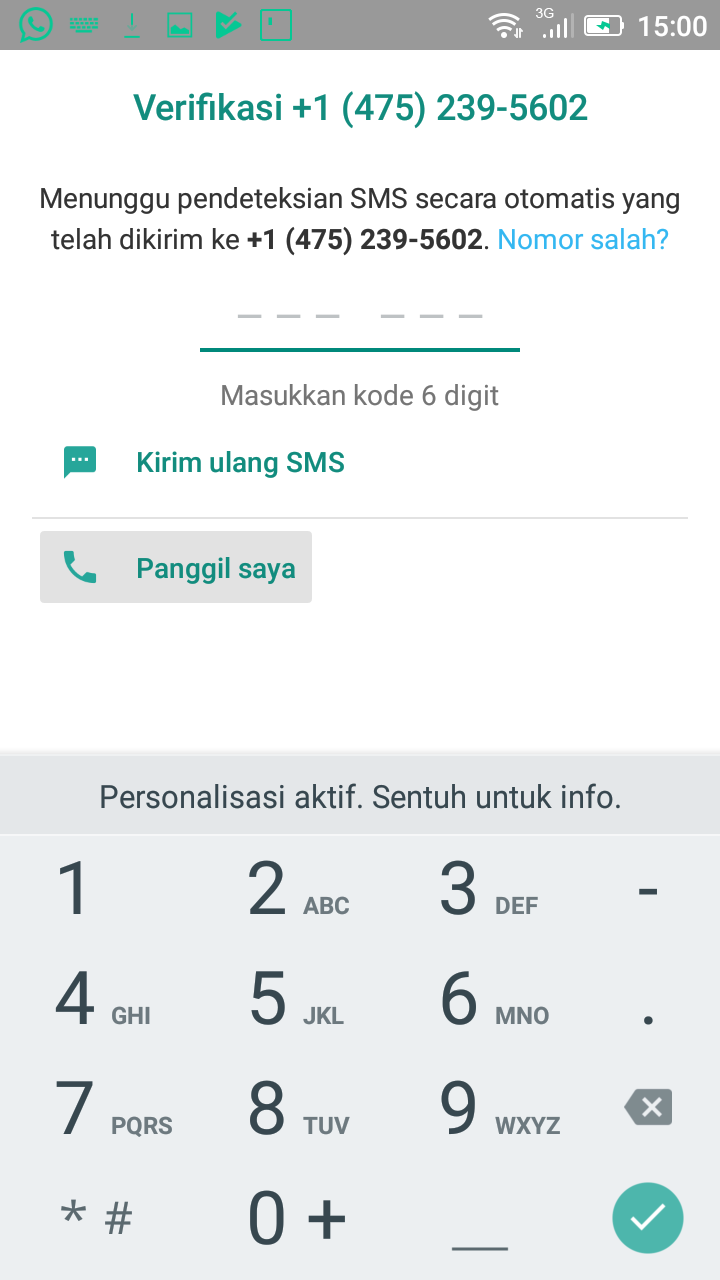Delete last digit with backspace key

(648, 1108)
